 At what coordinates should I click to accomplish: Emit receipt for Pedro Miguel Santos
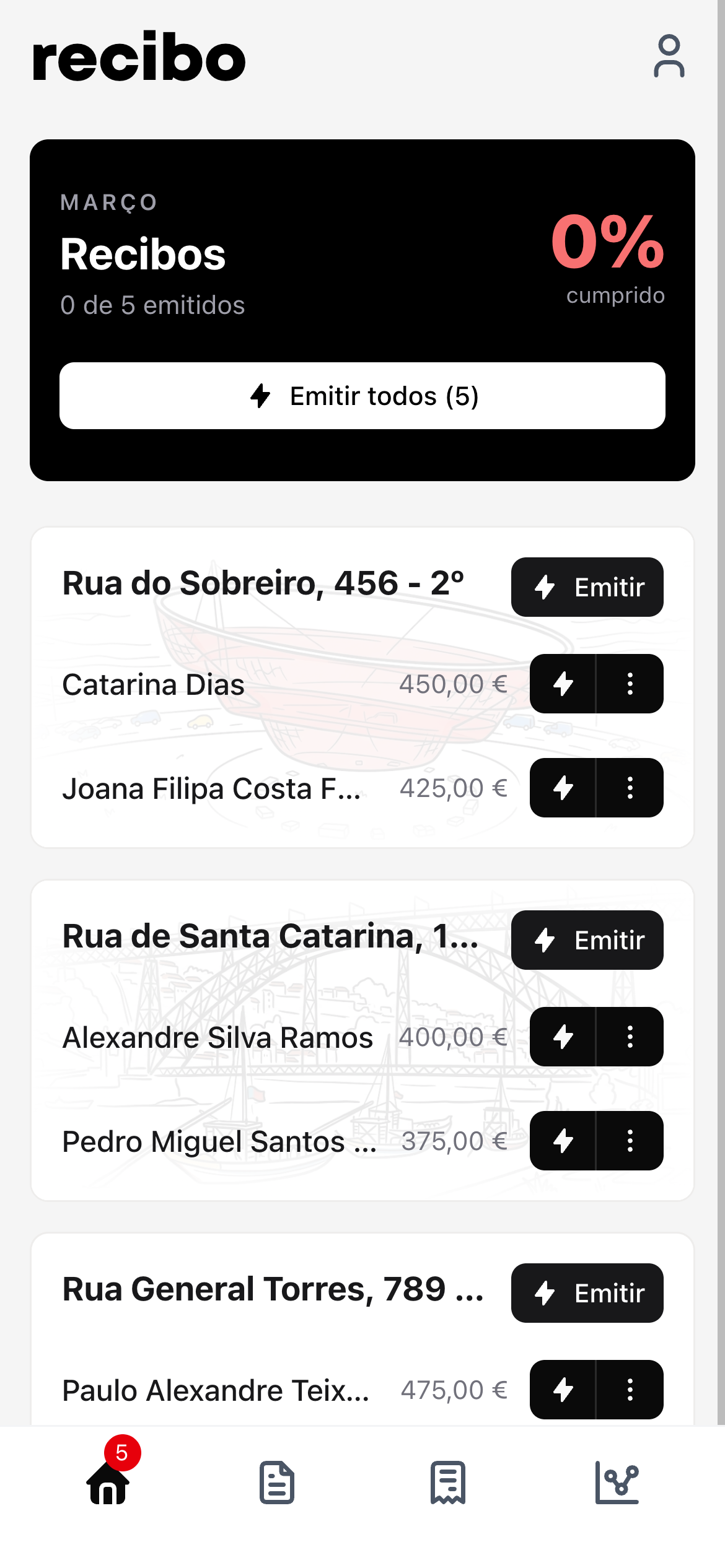pos(563,1141)
